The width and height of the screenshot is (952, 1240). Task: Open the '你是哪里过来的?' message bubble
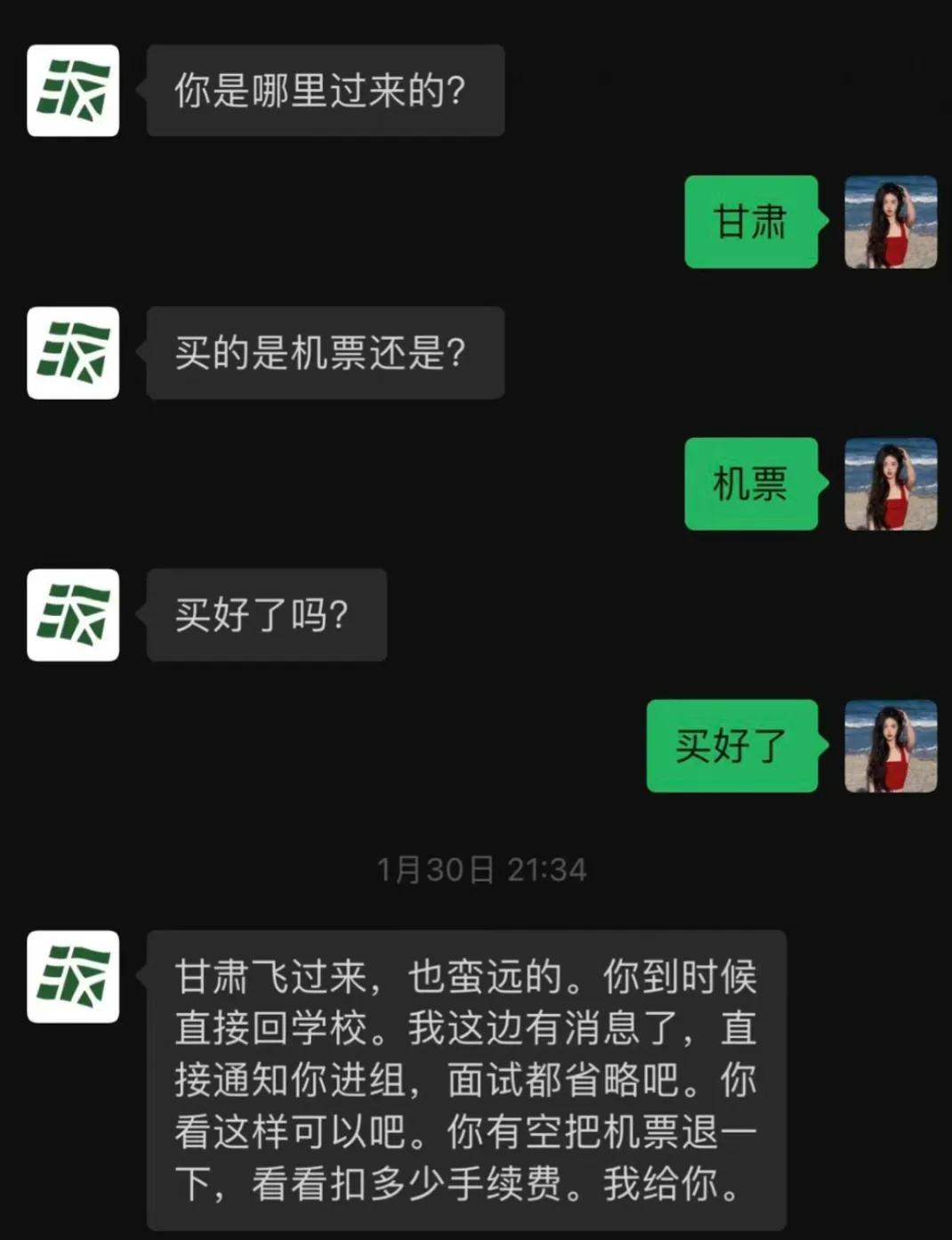[325, 90]
